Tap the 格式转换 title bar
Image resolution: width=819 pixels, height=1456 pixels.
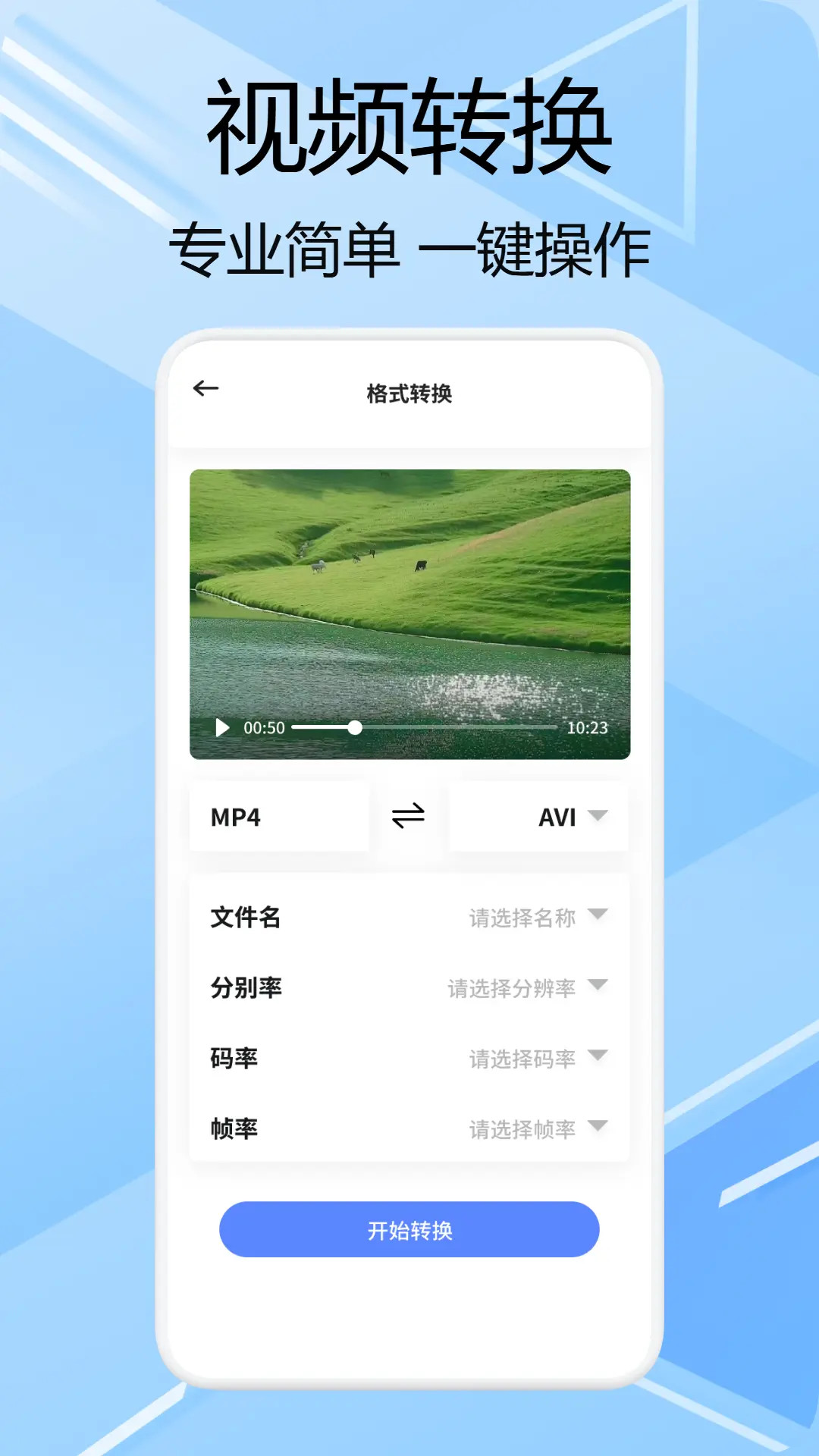click(x=409, y=392)
